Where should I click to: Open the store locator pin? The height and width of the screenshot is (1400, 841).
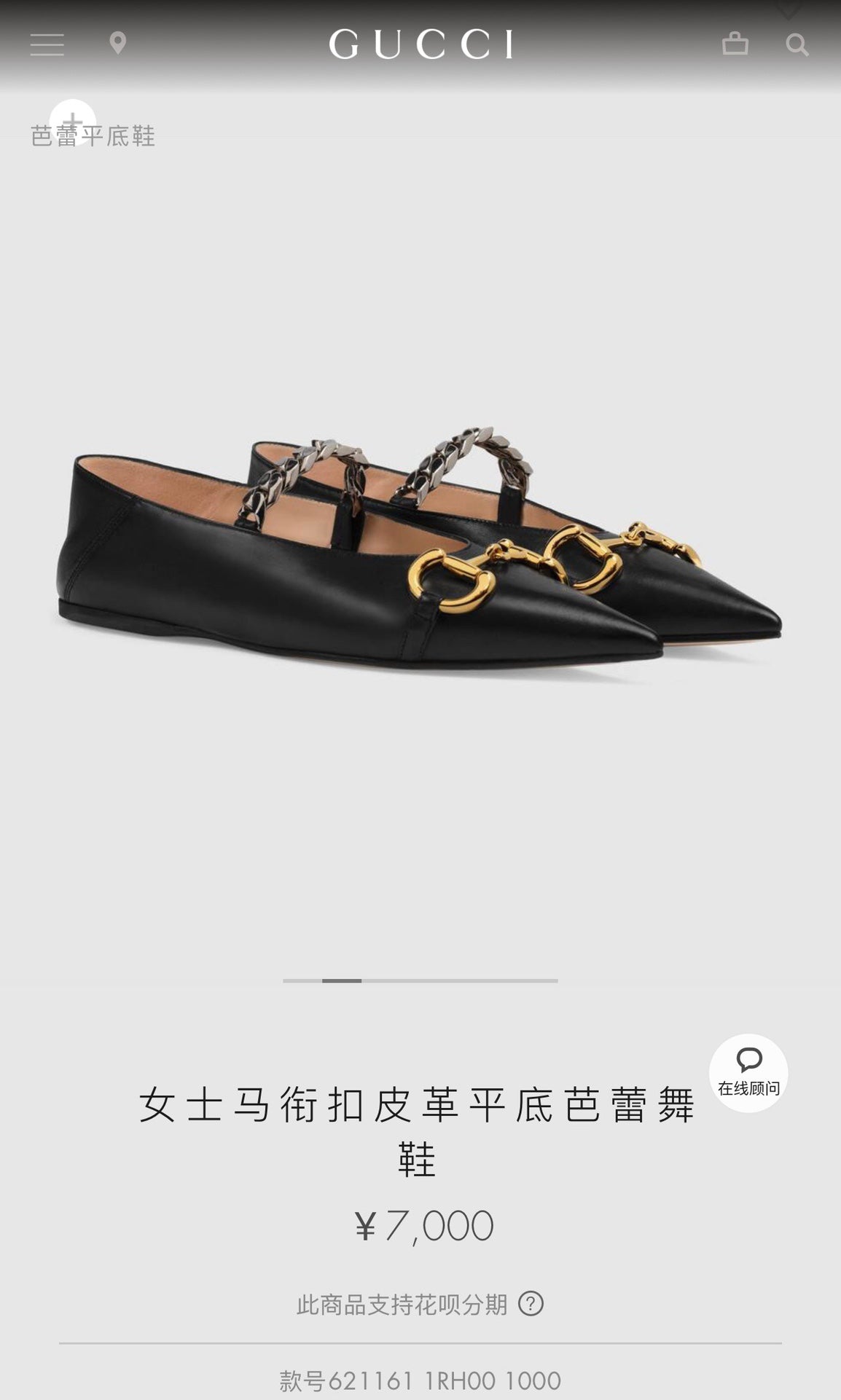pos(117,44)
